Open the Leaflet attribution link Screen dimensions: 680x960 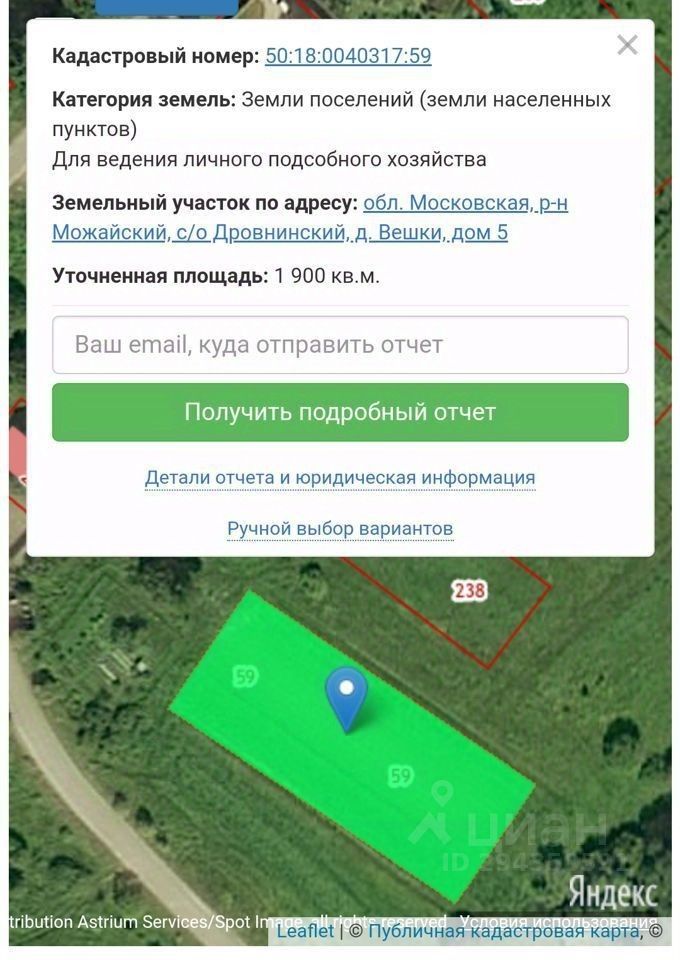[x=305, y=931]
